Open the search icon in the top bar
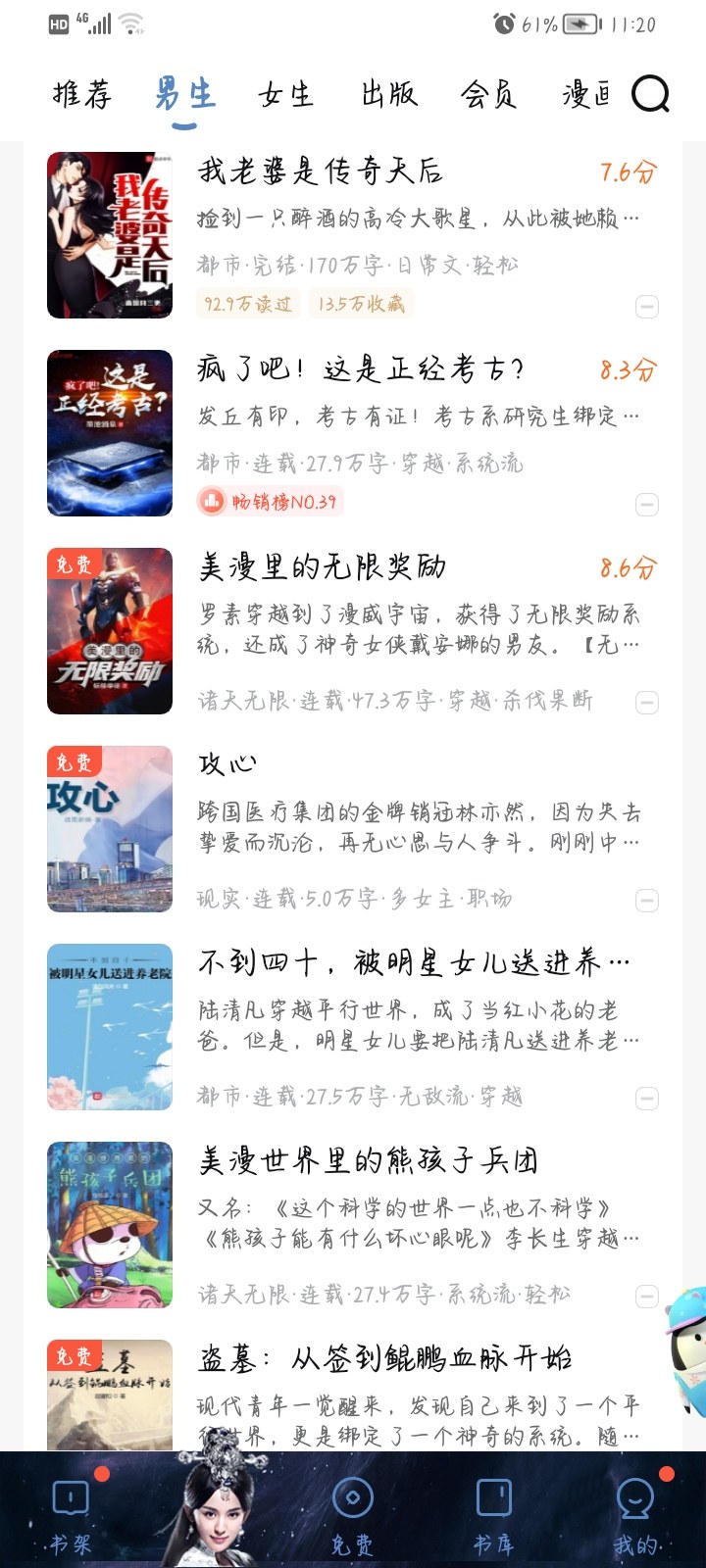Image resolution: width=706 pixels, height=1568 pixels. (650, 95)
